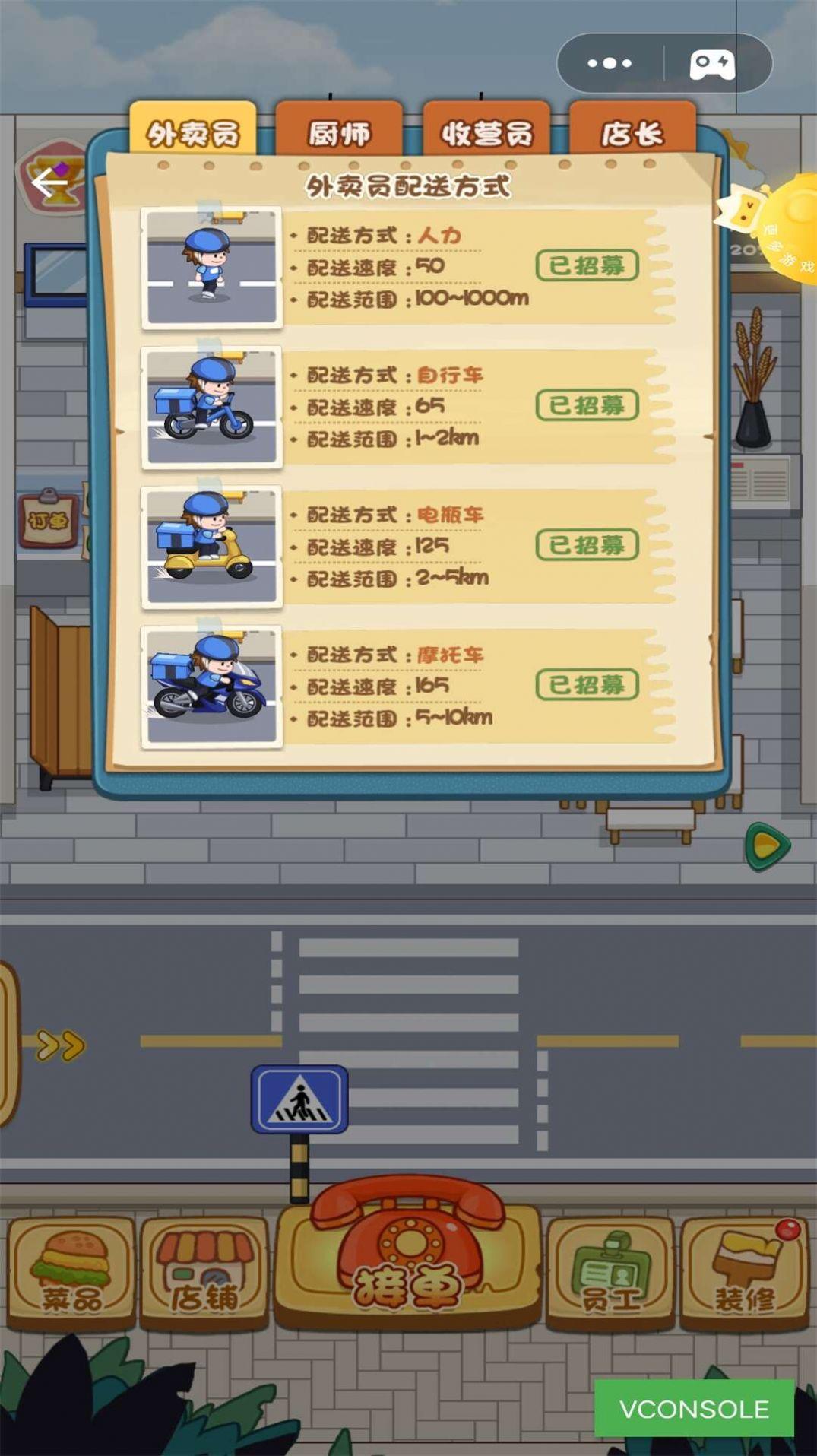Tap 已招募 button for 自行车 delivery

[587, 405]
